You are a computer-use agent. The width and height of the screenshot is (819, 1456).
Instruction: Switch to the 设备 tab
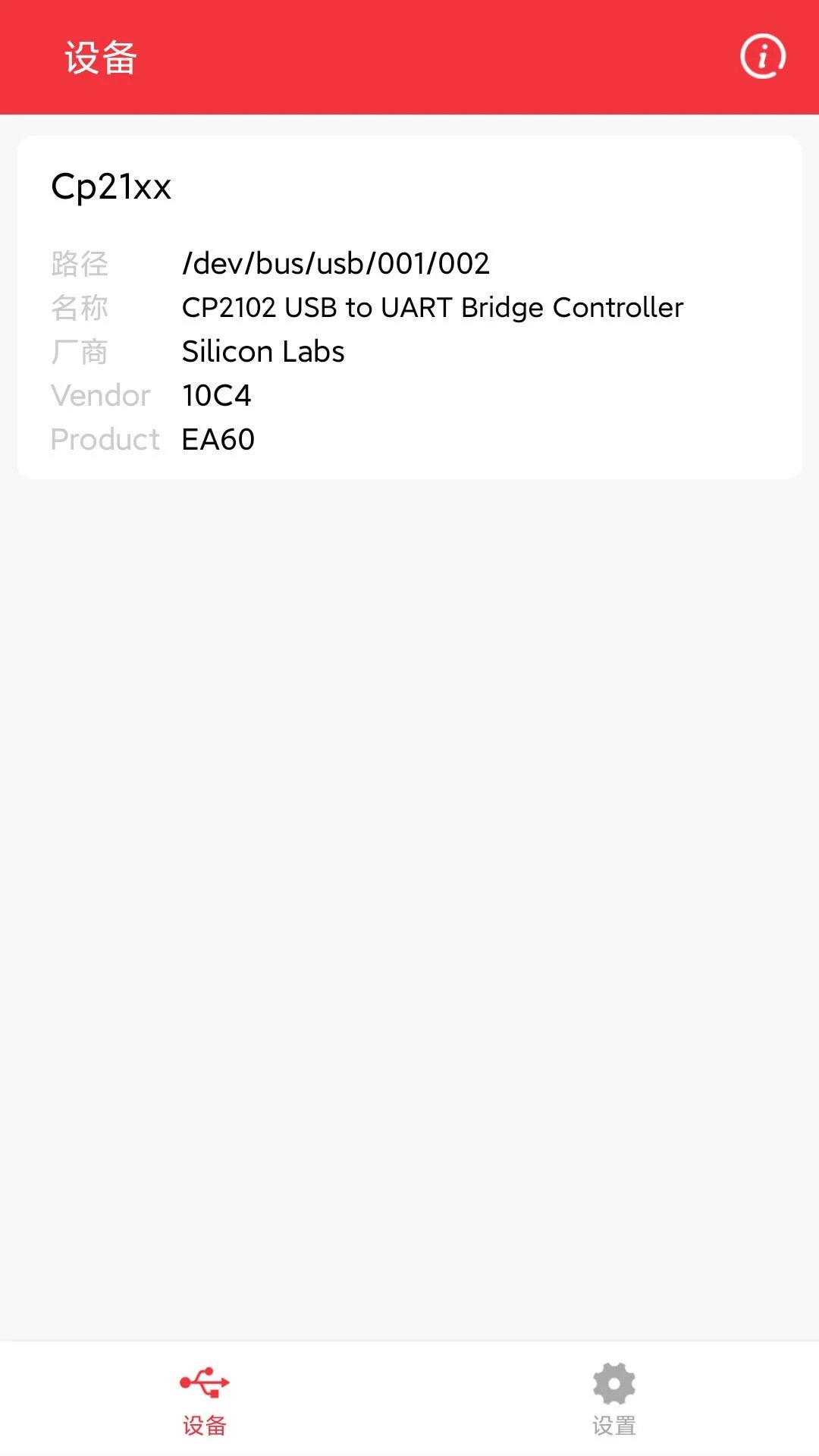pyautogui.click(x=205, y=1401)
